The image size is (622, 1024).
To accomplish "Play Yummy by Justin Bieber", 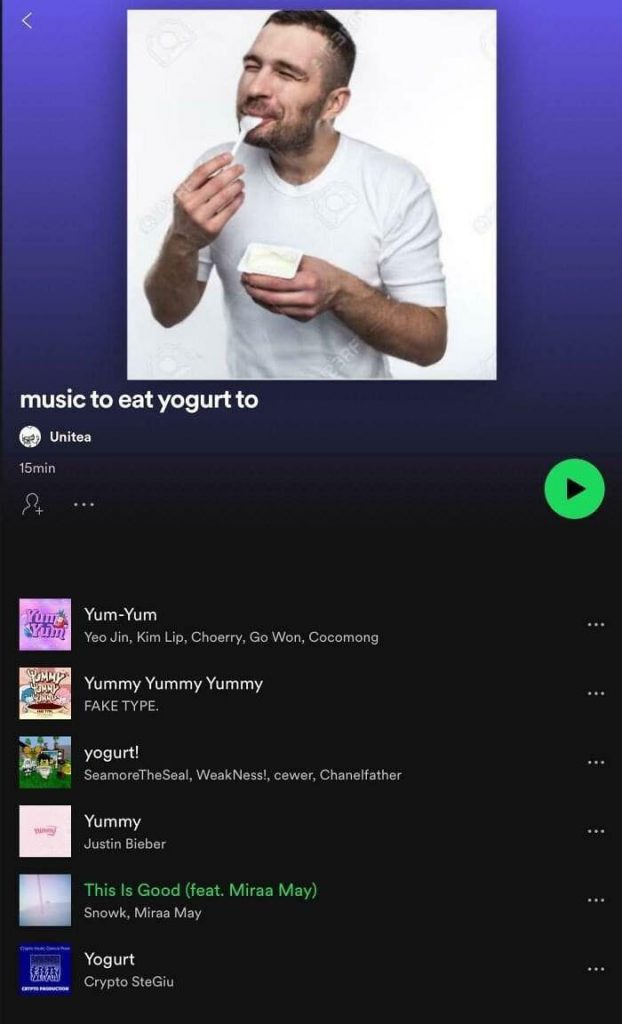I will 112,822.
